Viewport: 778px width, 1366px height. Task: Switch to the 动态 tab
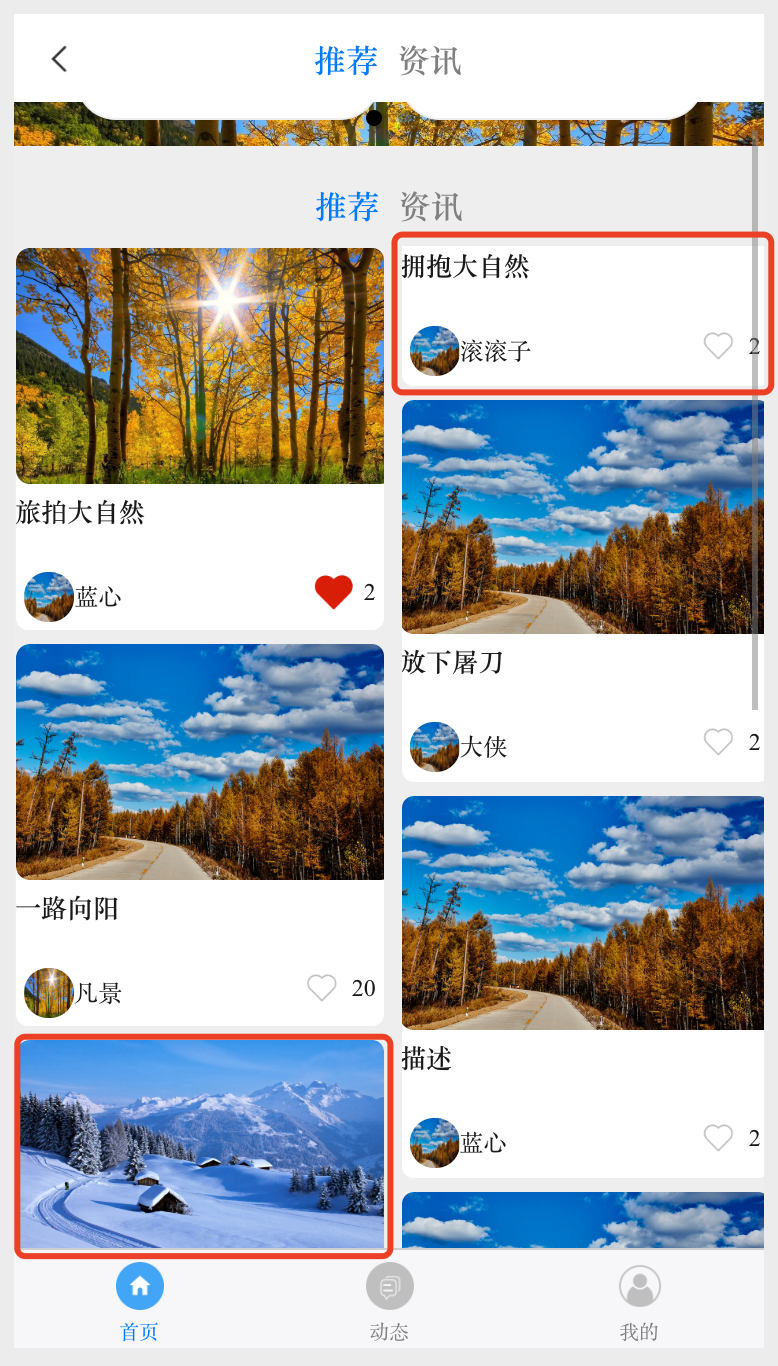point(389,1301)
